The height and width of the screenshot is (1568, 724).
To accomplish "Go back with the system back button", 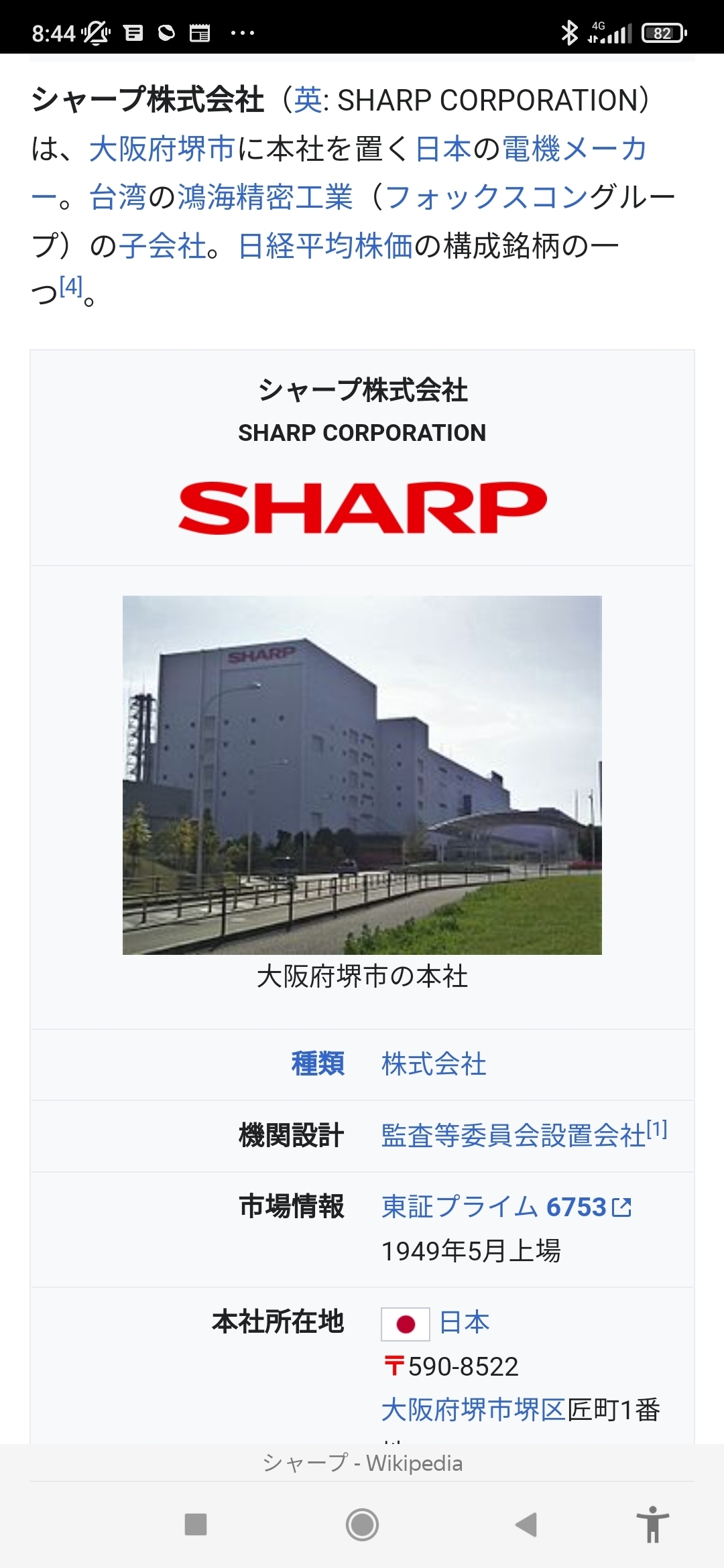I will 527,1524.
